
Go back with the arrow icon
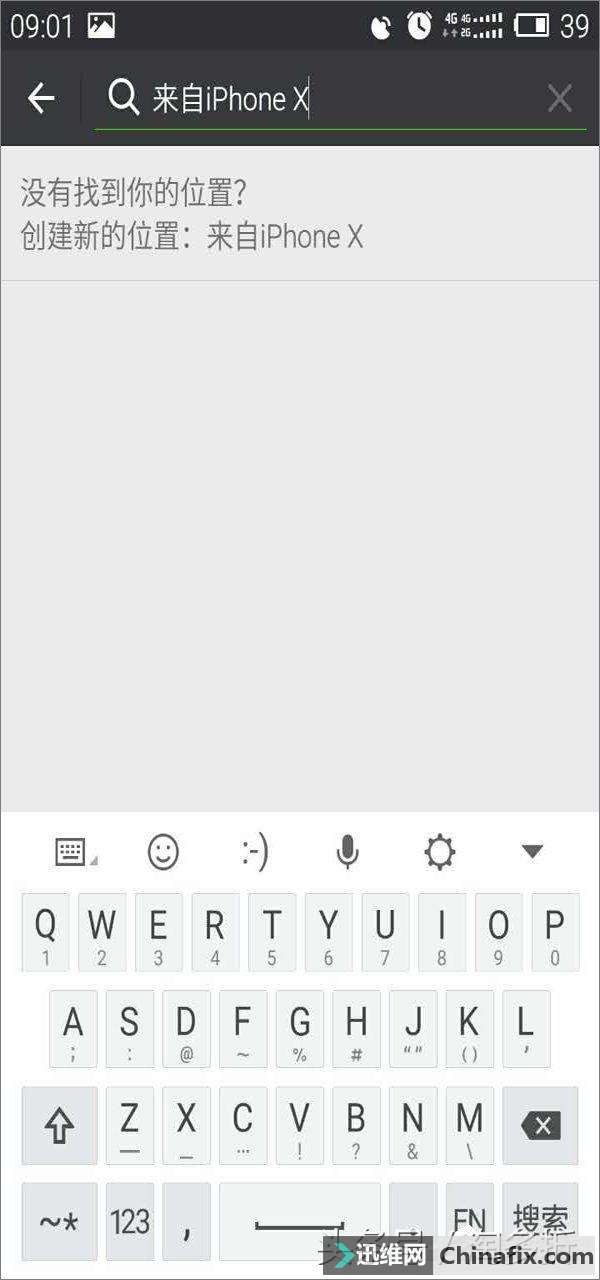pyautogui.click(x=41, y=98)
